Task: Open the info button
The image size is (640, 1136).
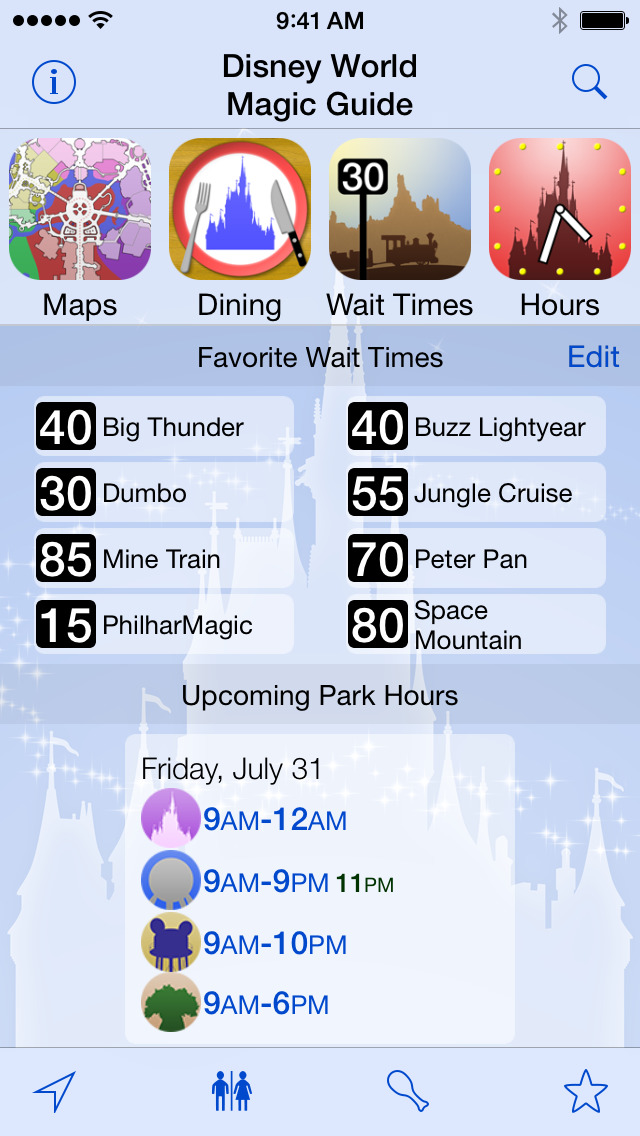Action: click(x=54, y=83)
